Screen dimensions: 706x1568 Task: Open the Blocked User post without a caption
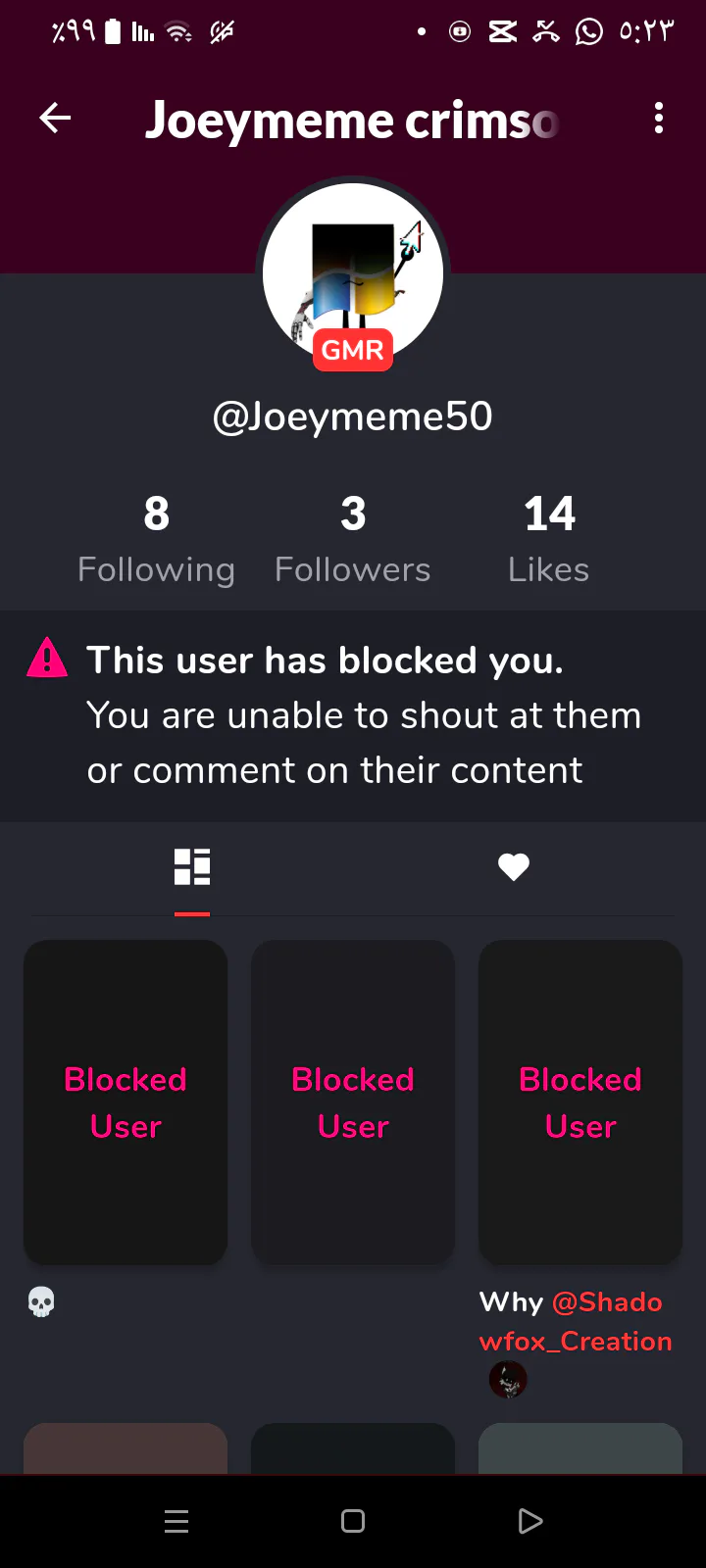point(353,1102)
